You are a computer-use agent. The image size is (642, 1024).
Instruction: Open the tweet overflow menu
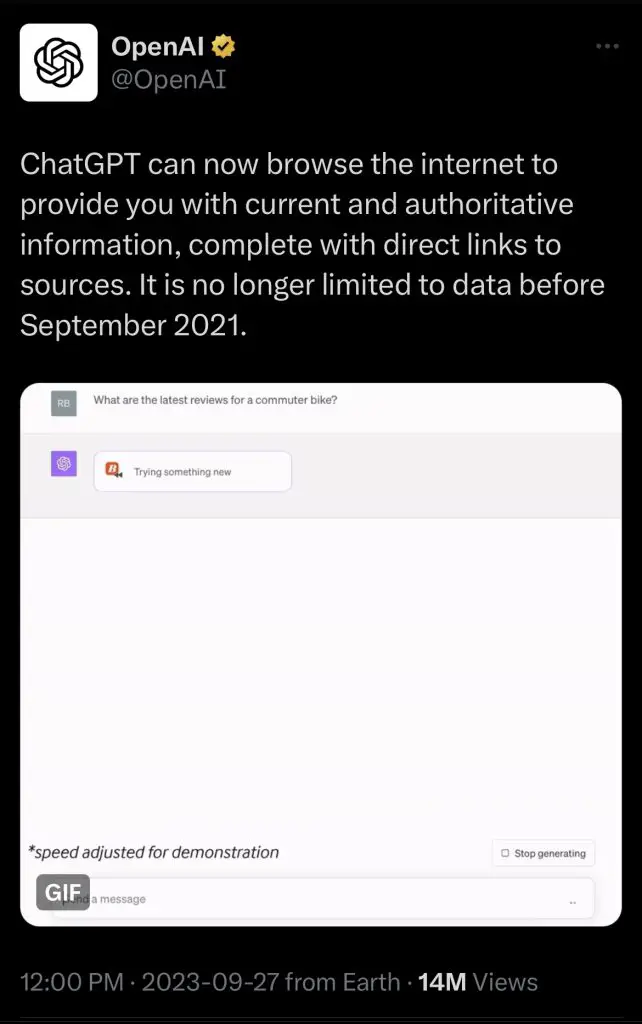click(607, 47)
